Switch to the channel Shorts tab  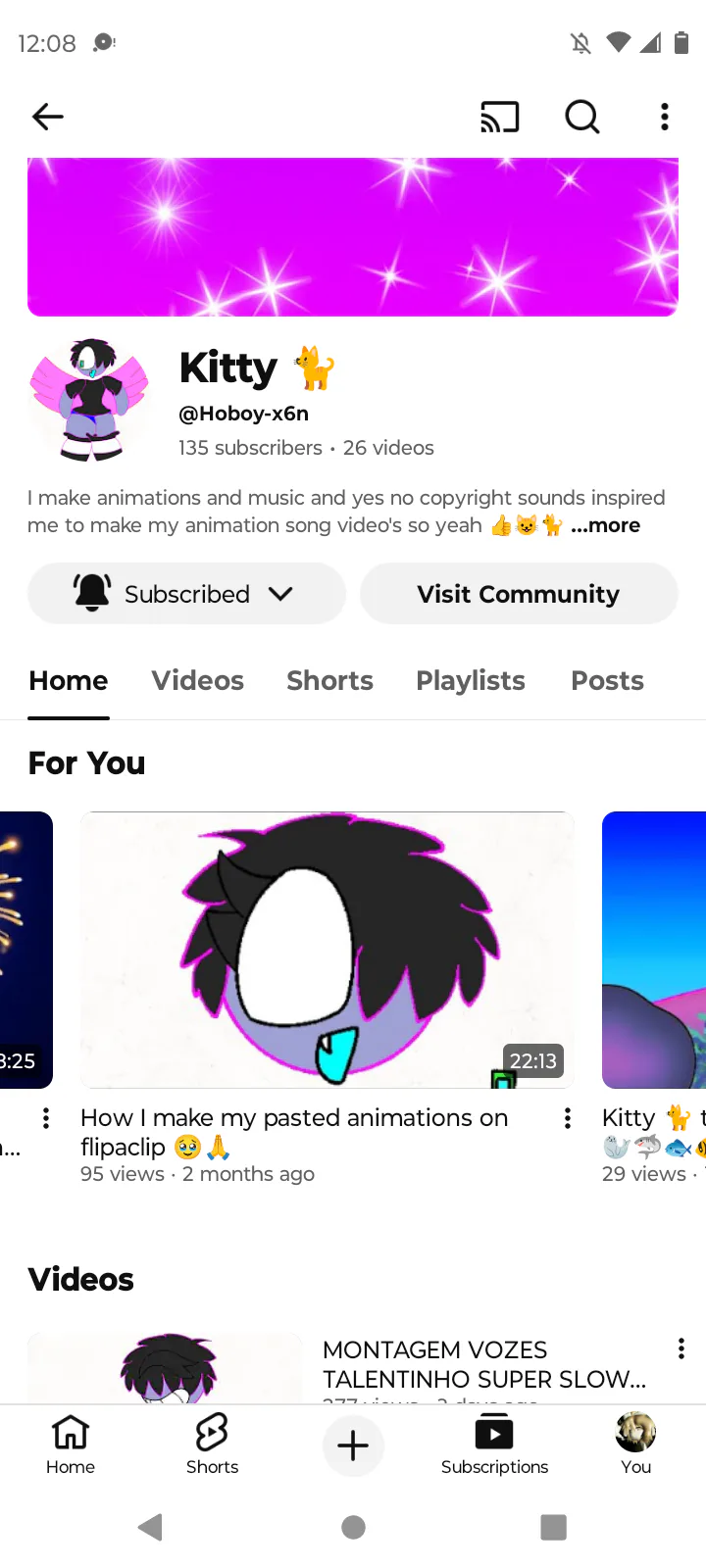click(x=329, y=680)
